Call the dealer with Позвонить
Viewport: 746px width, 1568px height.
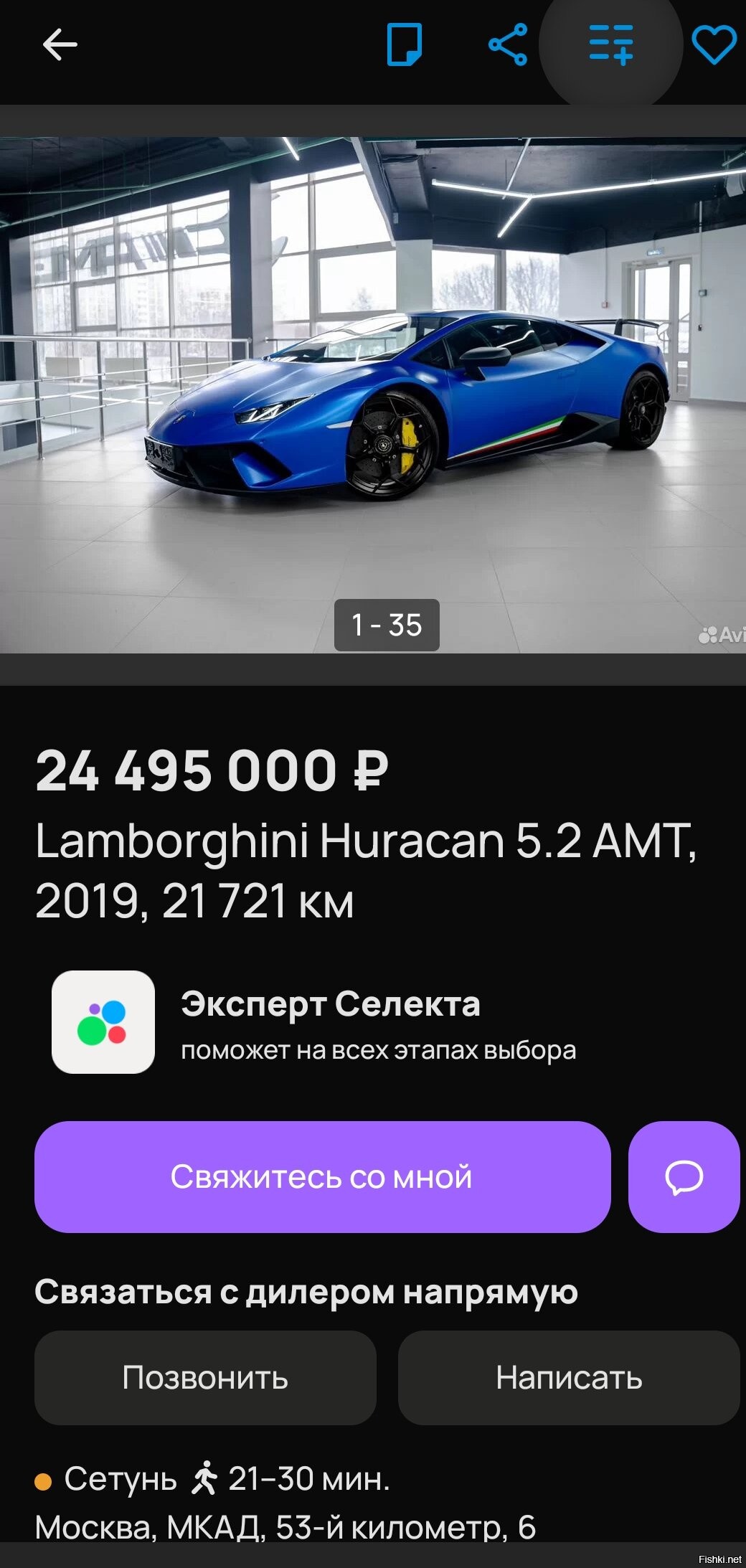coord(205,1378)
